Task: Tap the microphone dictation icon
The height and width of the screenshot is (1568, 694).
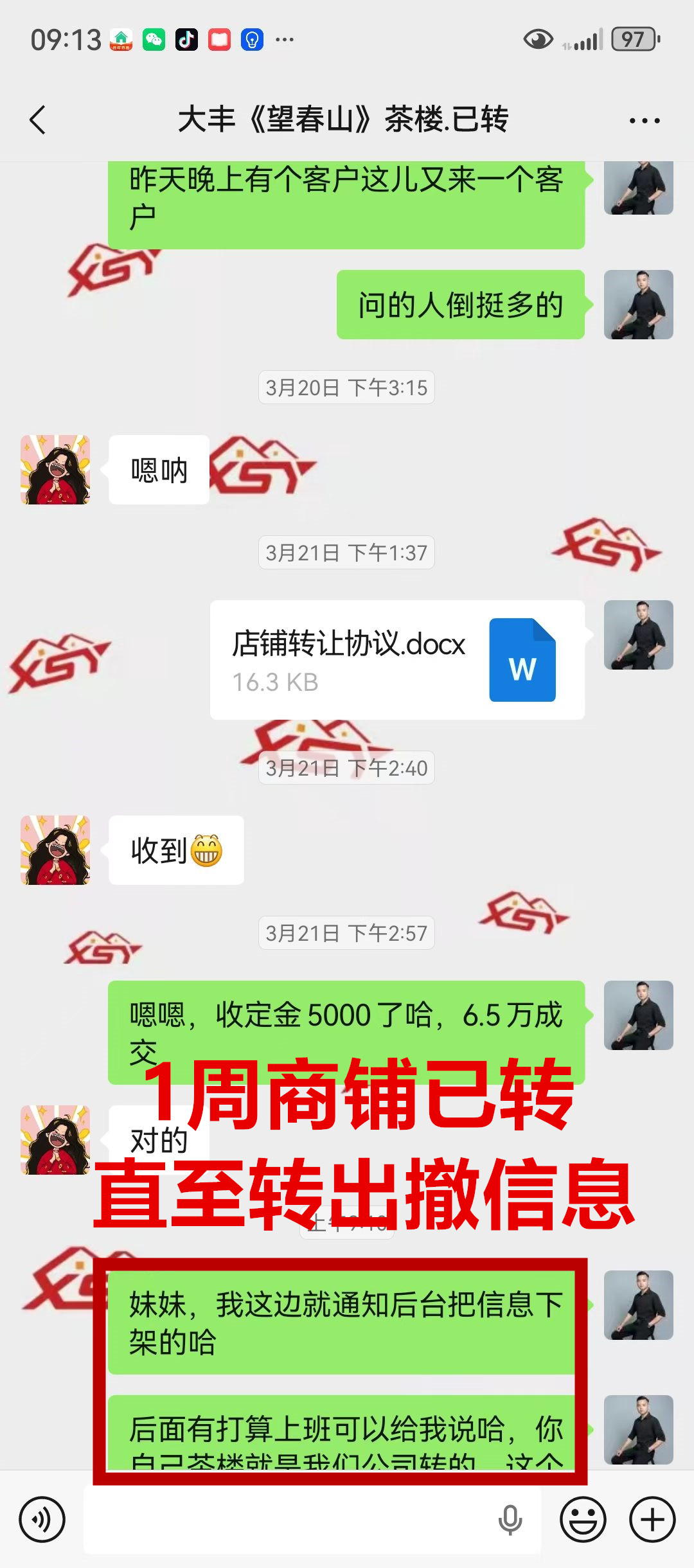Action: pos(510,1520)
